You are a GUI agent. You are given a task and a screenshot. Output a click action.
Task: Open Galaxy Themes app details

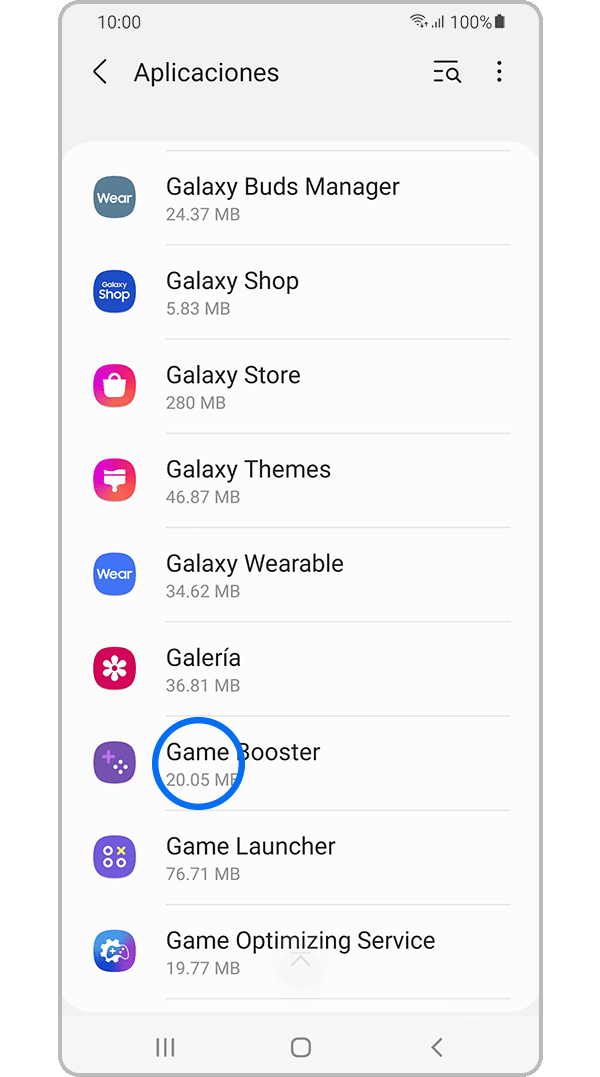tap(300, 481)
